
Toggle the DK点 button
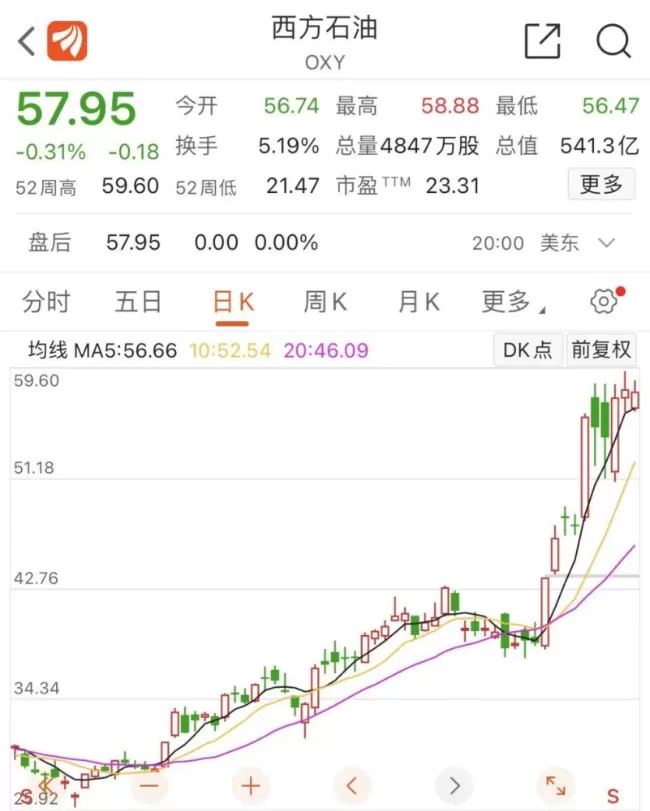pos(528,350)
